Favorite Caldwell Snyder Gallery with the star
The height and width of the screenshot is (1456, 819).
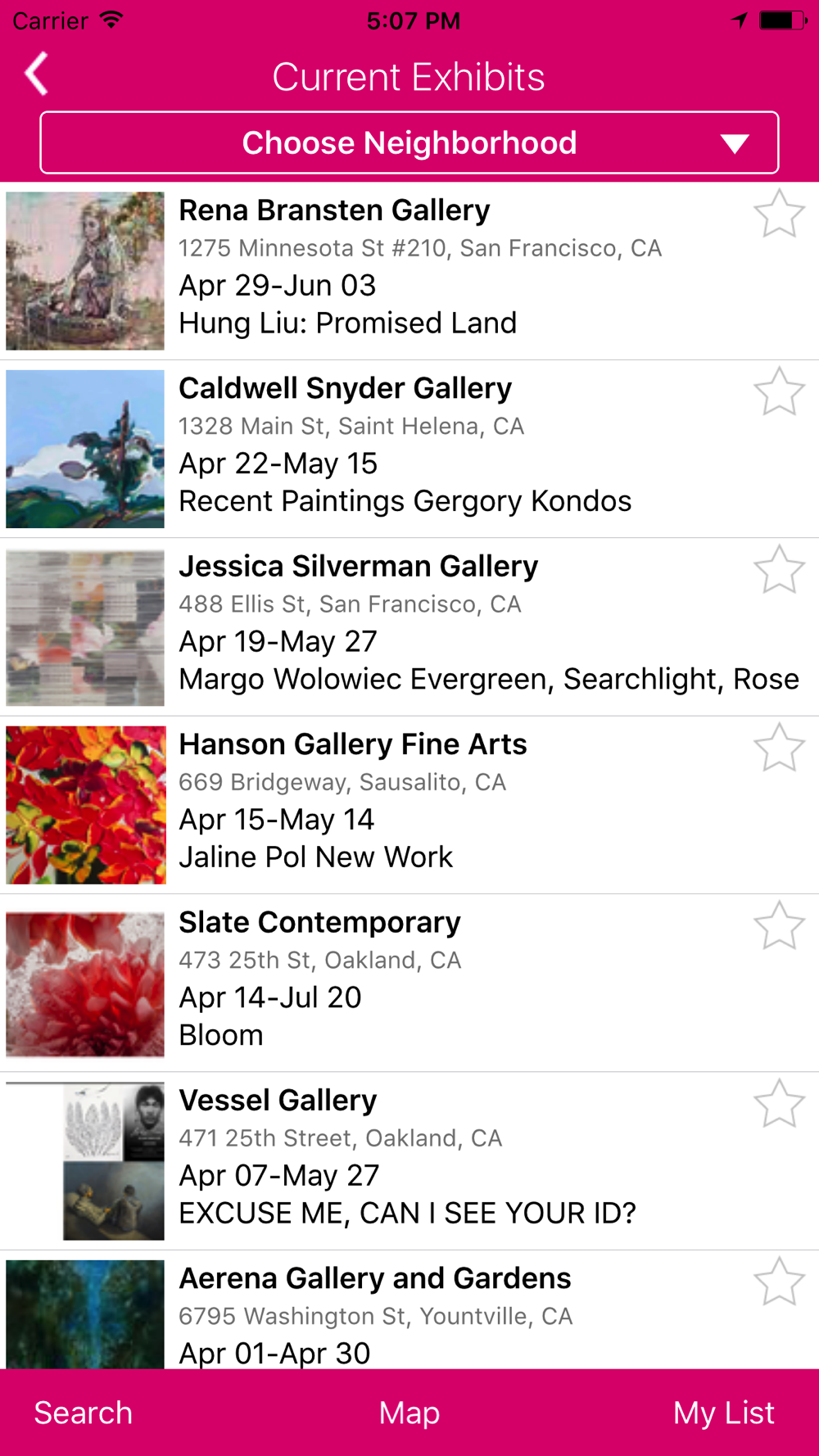coord(779,391)
